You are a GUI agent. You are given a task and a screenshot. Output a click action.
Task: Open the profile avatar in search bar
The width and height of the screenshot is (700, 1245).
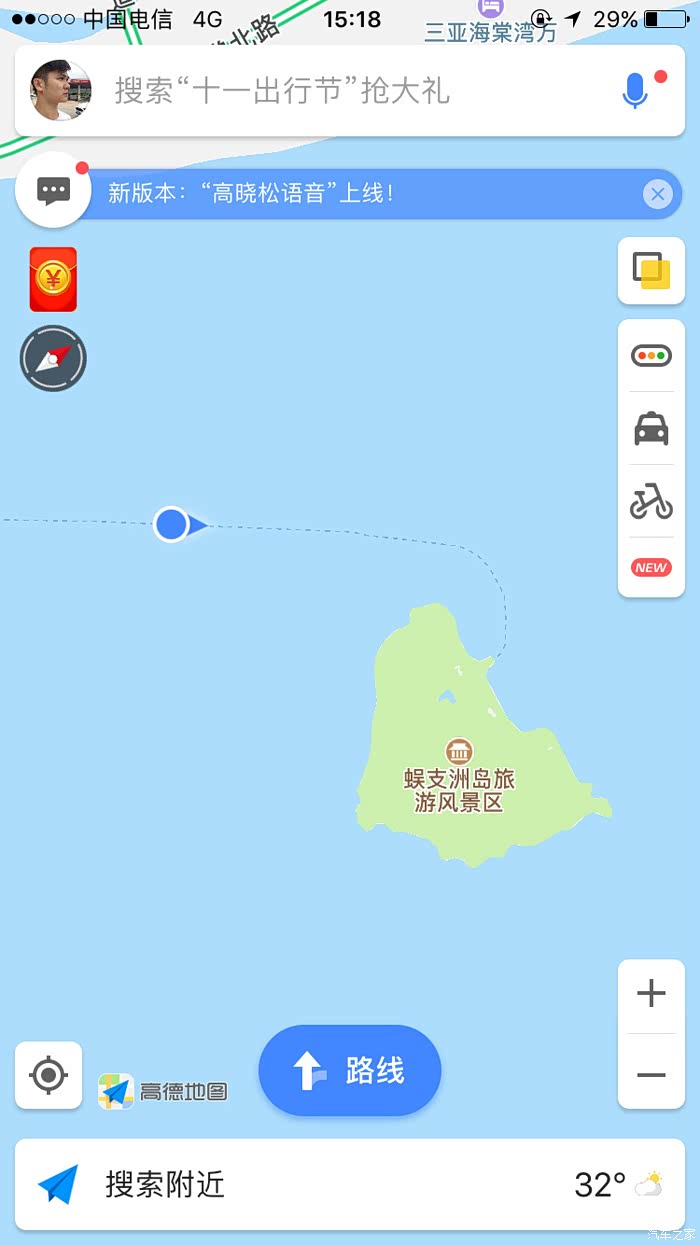pyautogui.click(x=60, y=91)
